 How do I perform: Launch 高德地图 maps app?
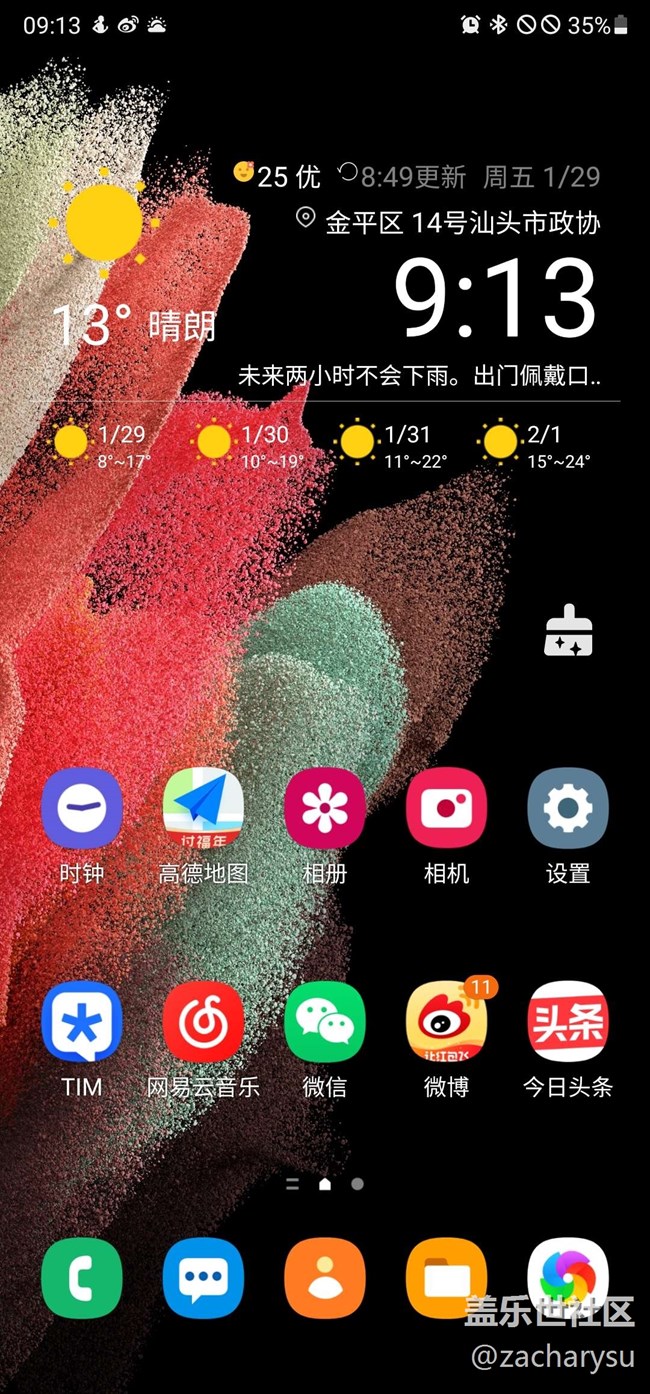(x=203, y=809)
